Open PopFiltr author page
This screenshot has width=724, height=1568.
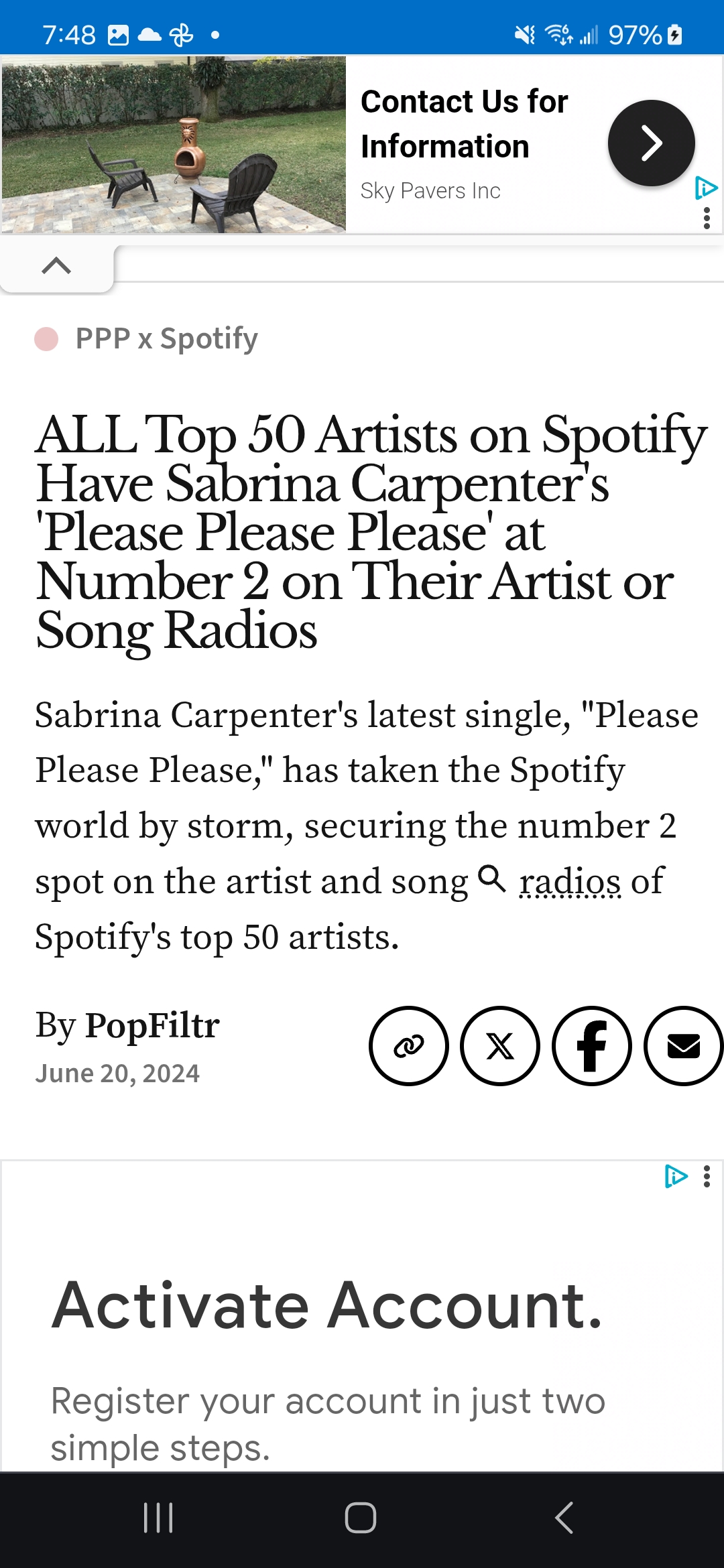click(x=152, y=1025)
